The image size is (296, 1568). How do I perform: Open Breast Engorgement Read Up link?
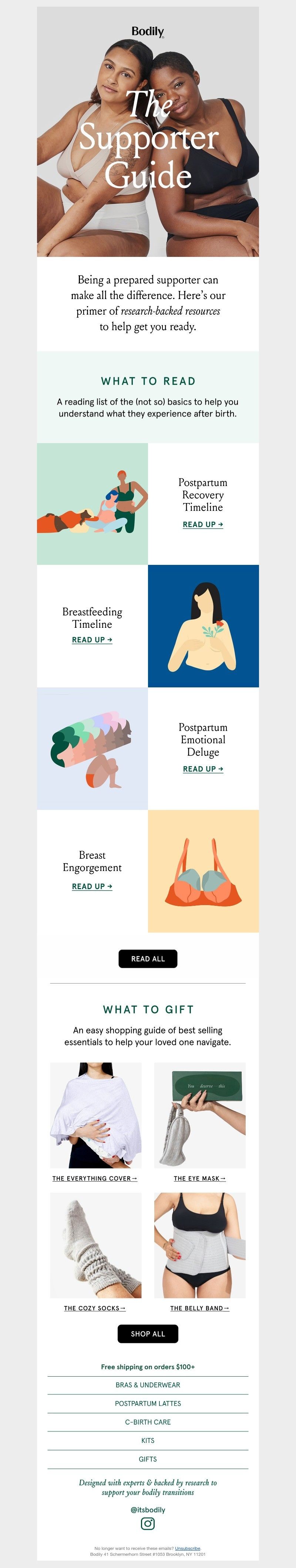pyautogui.click(x=92, y=886)
